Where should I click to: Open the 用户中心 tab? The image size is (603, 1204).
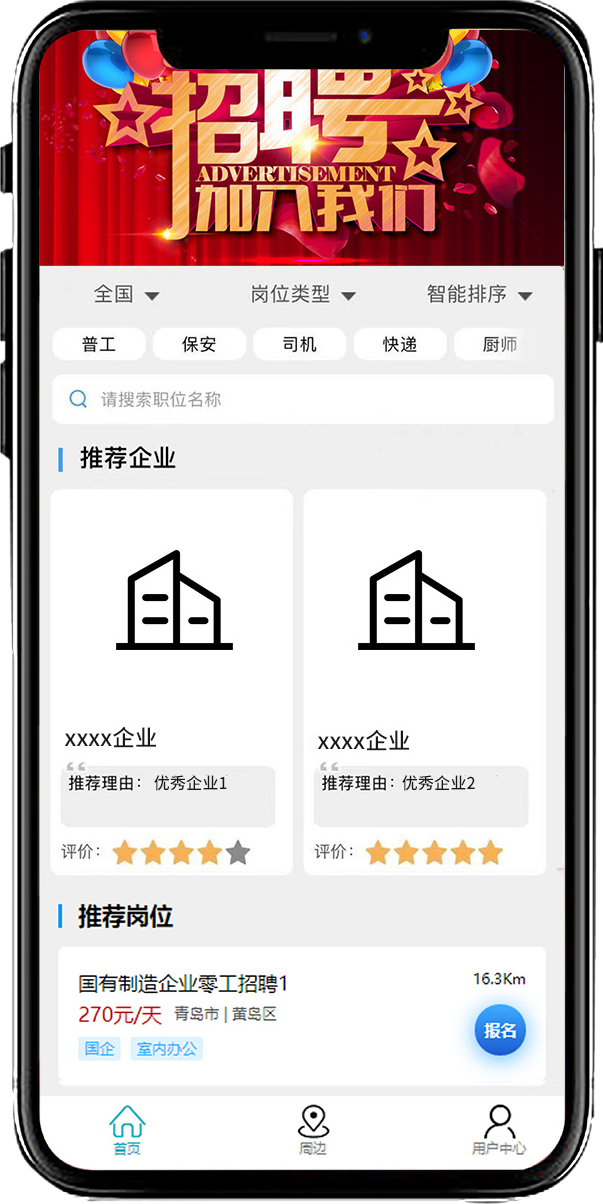pyautogui.click(x=499, y=1130)
